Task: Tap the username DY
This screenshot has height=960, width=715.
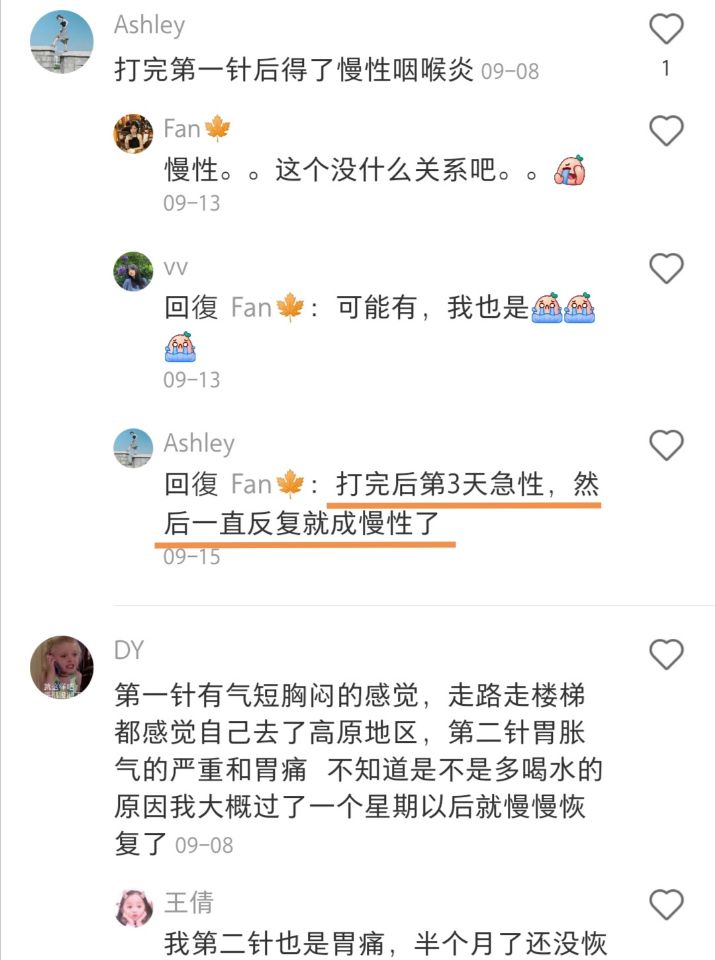Action: pyautogui.click(x=129, y=650)
